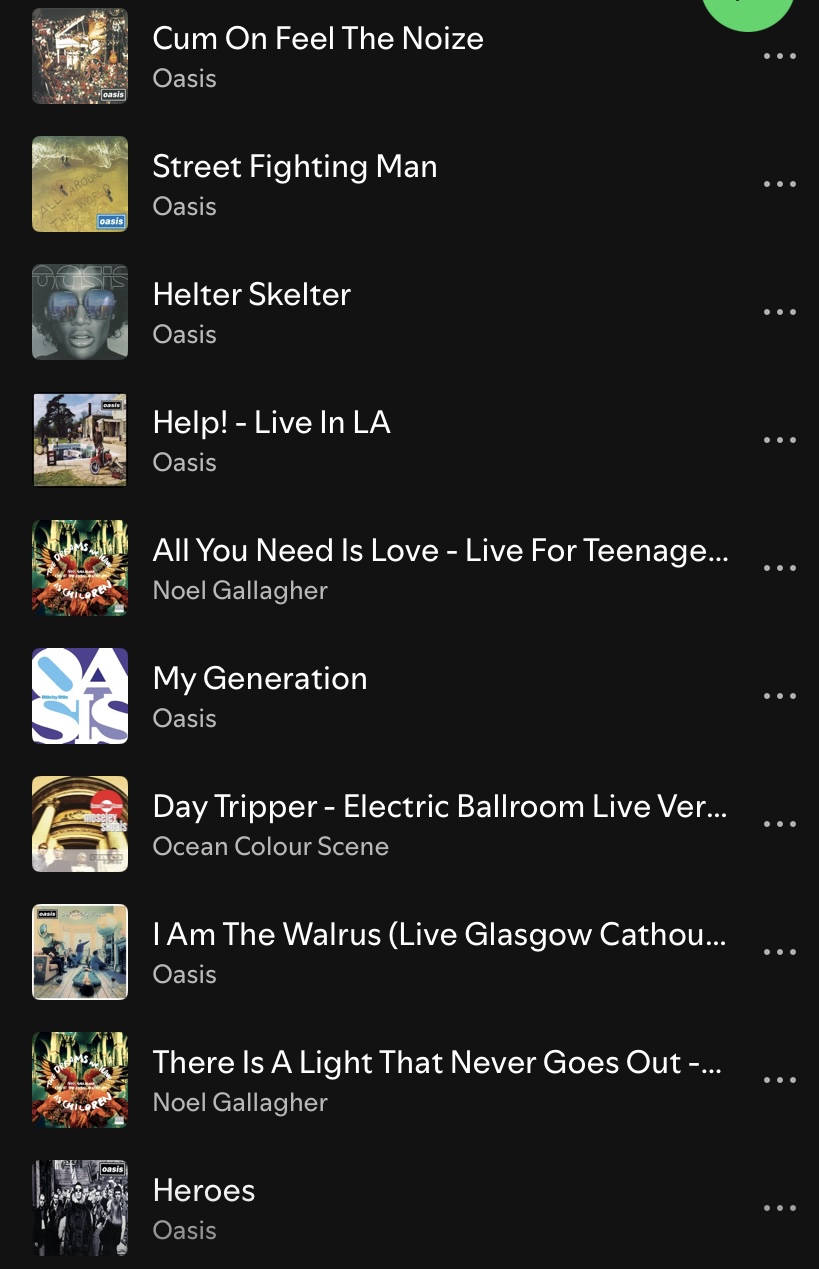Open more options for Street Fighting Man
The height and width of the screenshot is (1269, 819).
tap(779, 185)
